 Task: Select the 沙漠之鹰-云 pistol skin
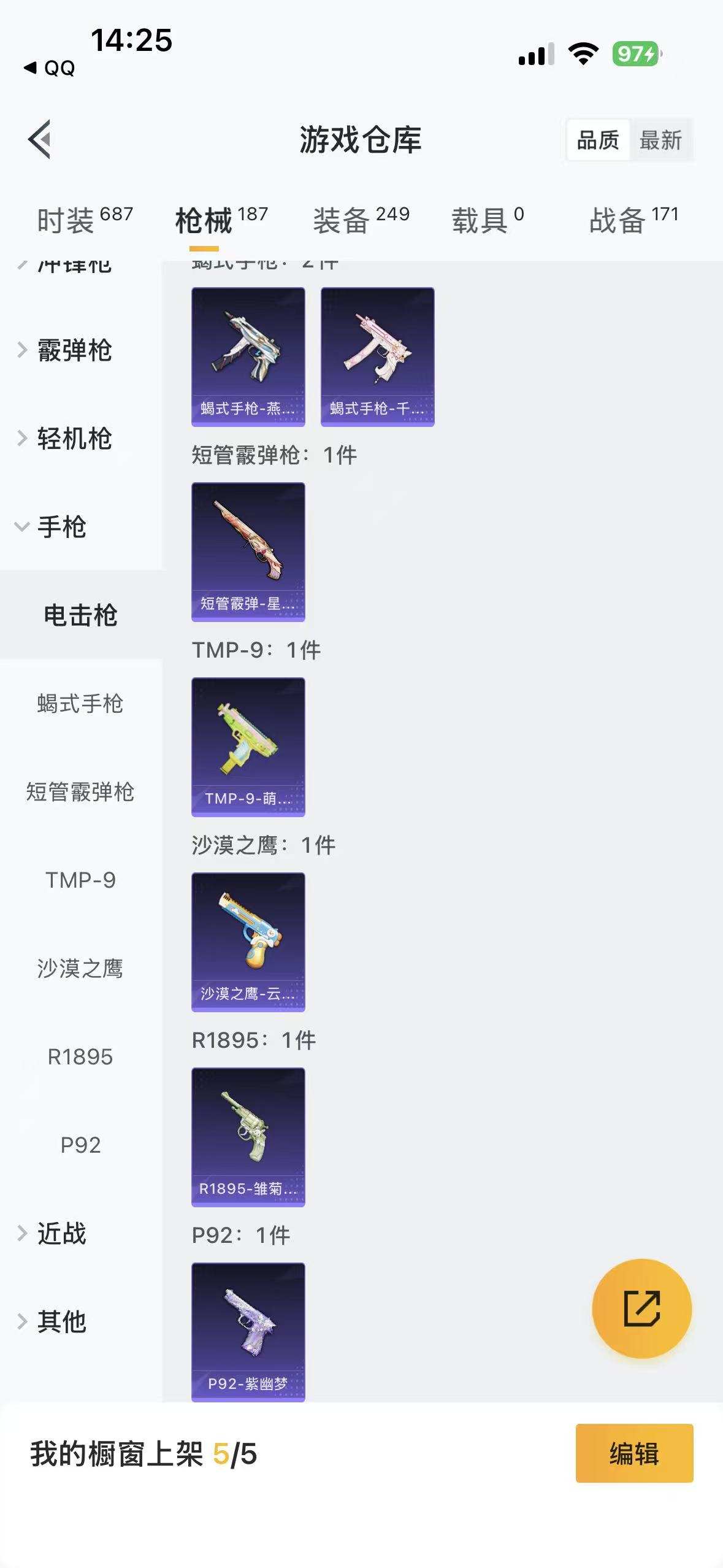tap(247, 940)
